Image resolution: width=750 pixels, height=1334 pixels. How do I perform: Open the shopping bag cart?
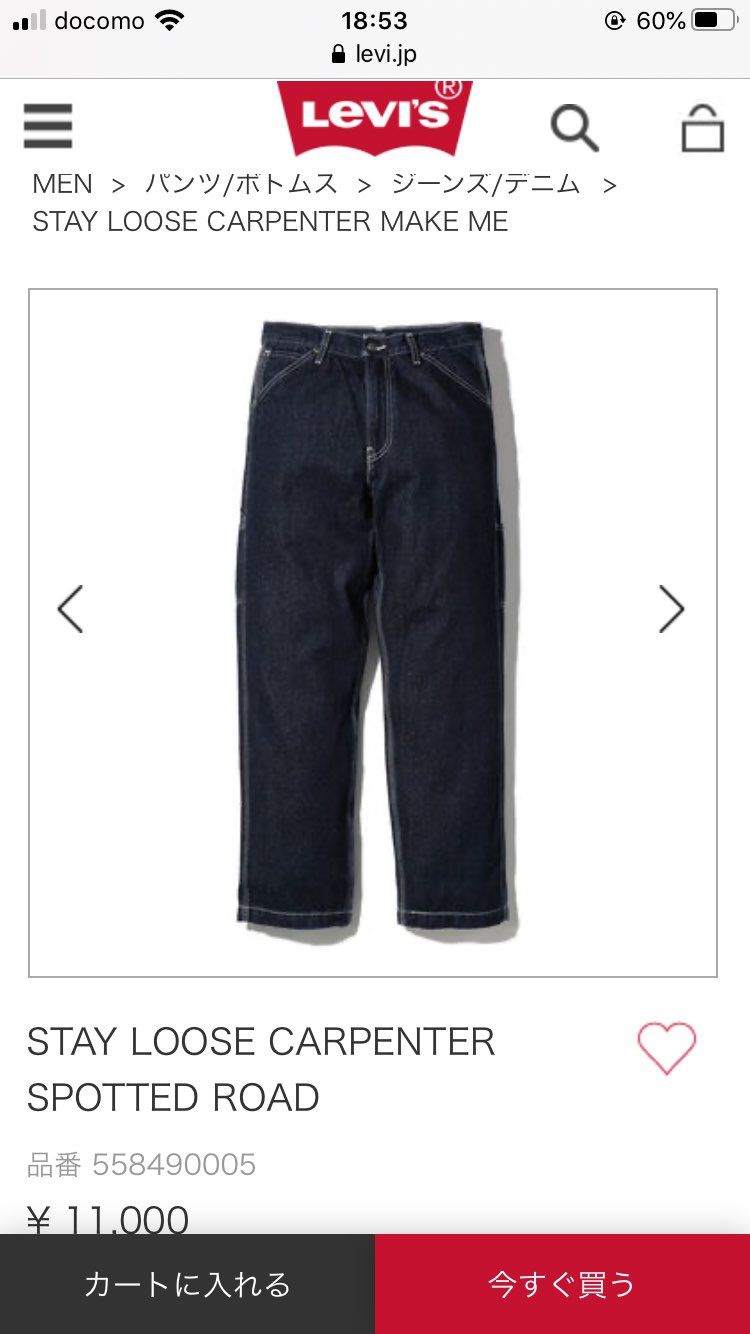click(702, 128)
